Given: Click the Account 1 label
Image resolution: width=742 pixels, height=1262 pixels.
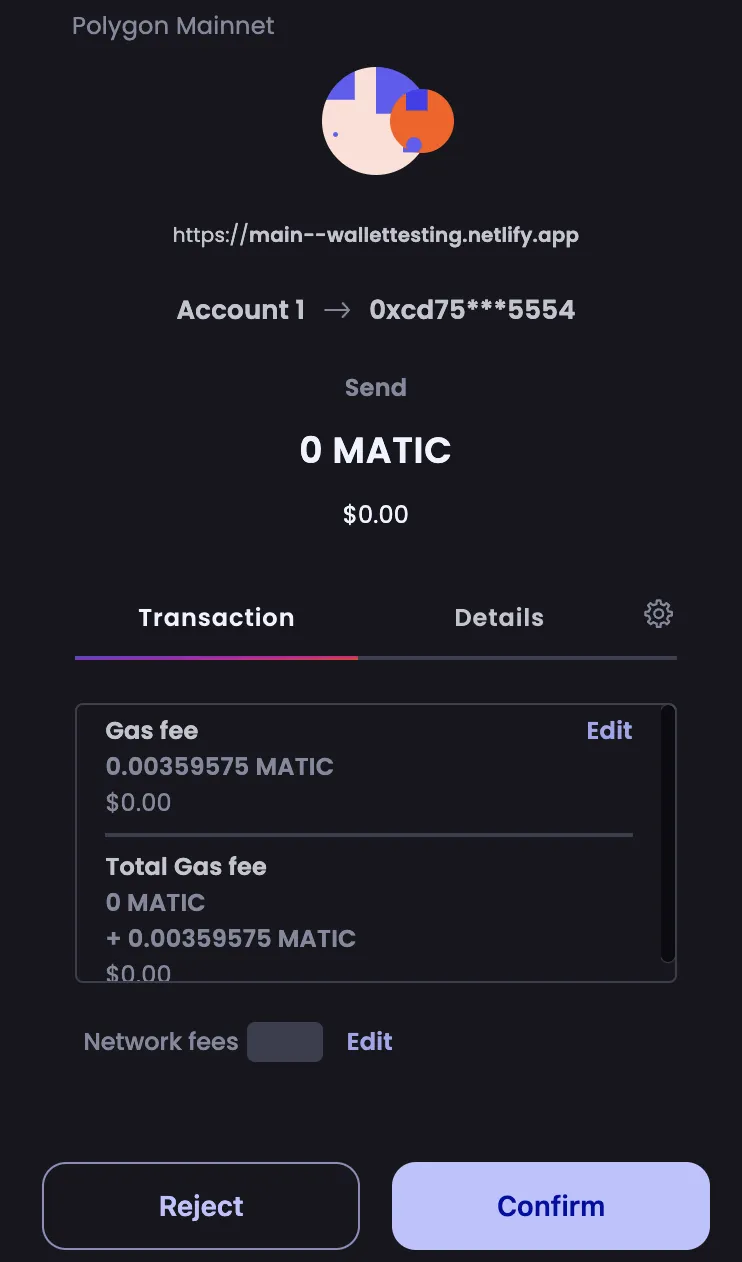Looking at the screenshot, I should tap(241, 309).
